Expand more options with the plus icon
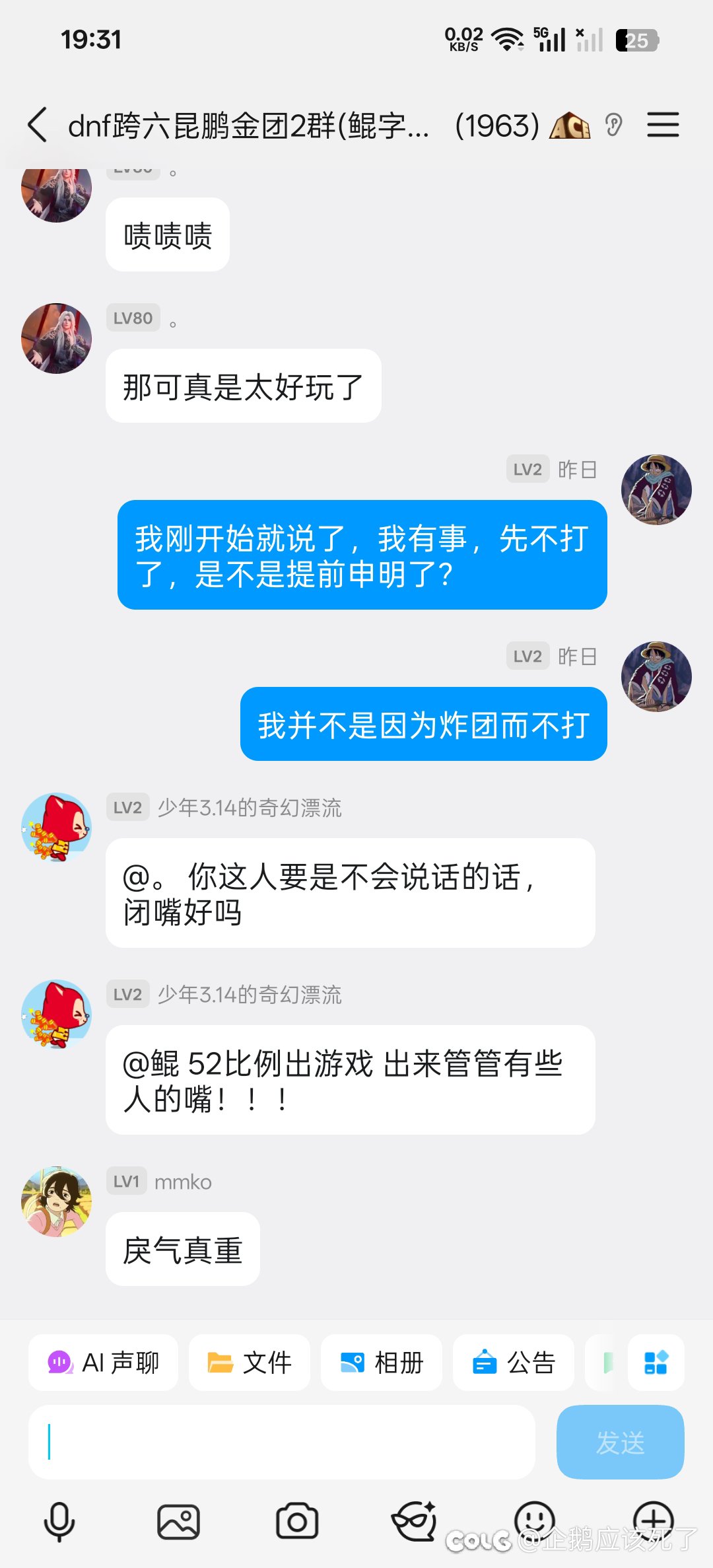The image size is (713, 1568). pos(653,1519)
